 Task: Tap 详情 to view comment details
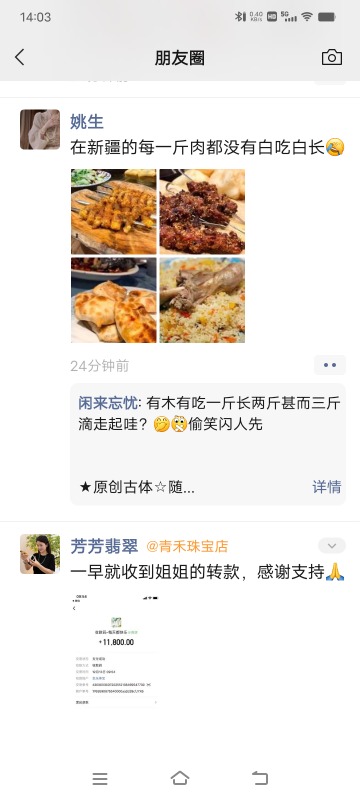tap(326, 487)
